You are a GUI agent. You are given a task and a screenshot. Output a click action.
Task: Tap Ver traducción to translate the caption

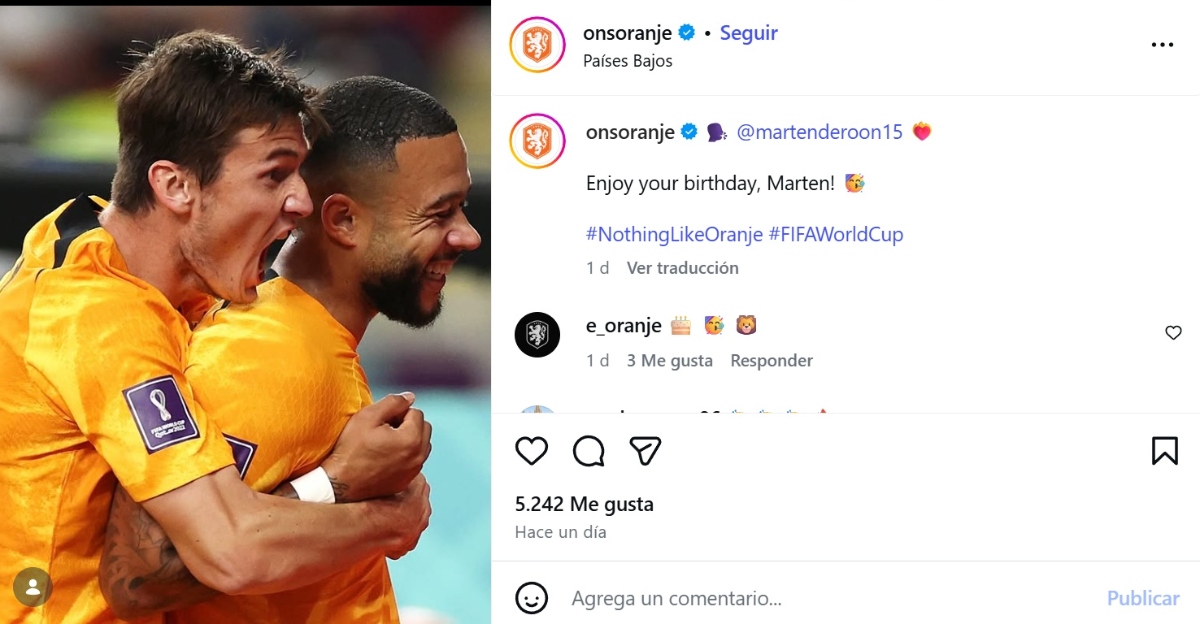point(682,268)
